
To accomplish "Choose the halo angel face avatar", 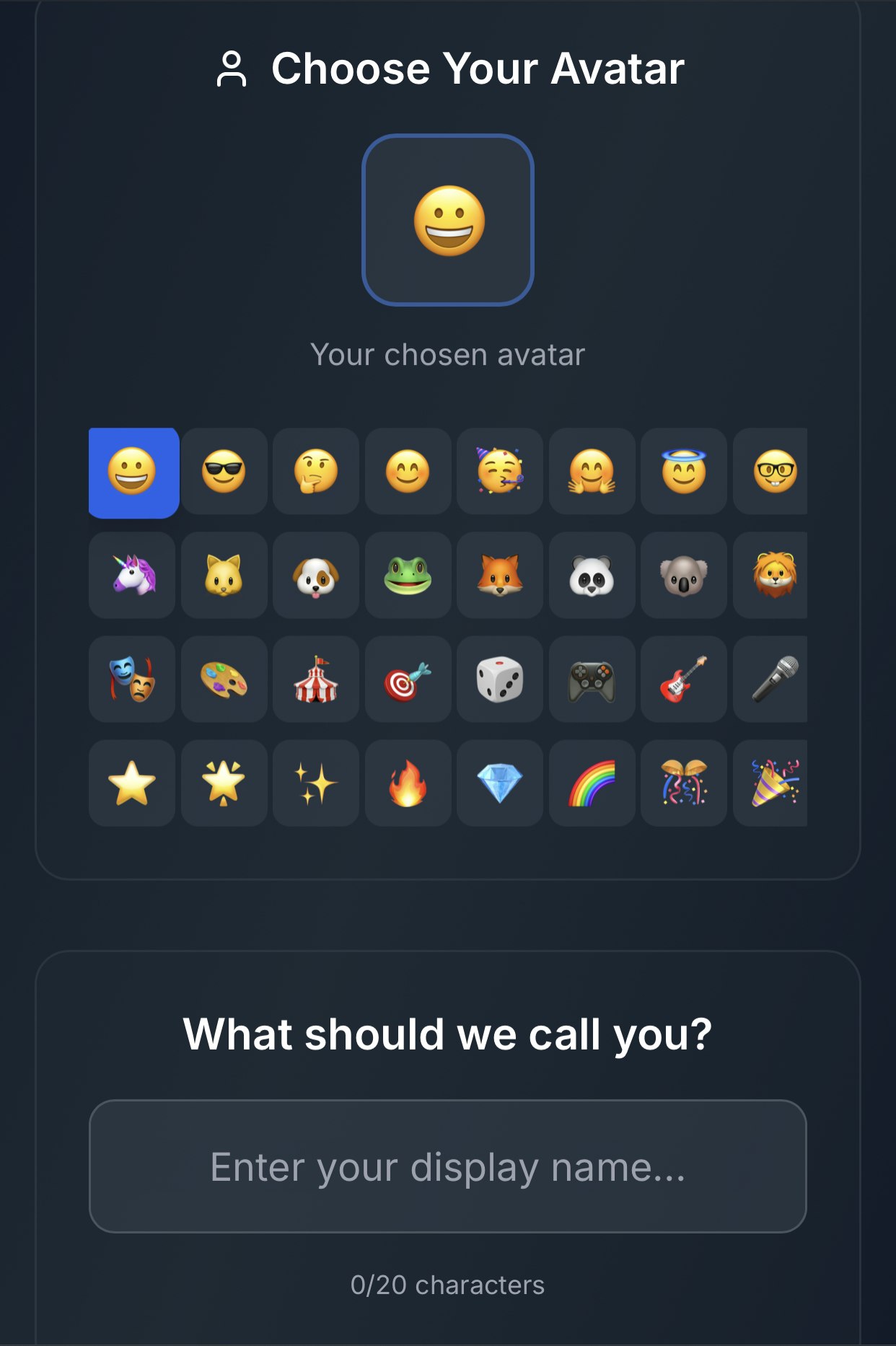I will coord(684,471).
